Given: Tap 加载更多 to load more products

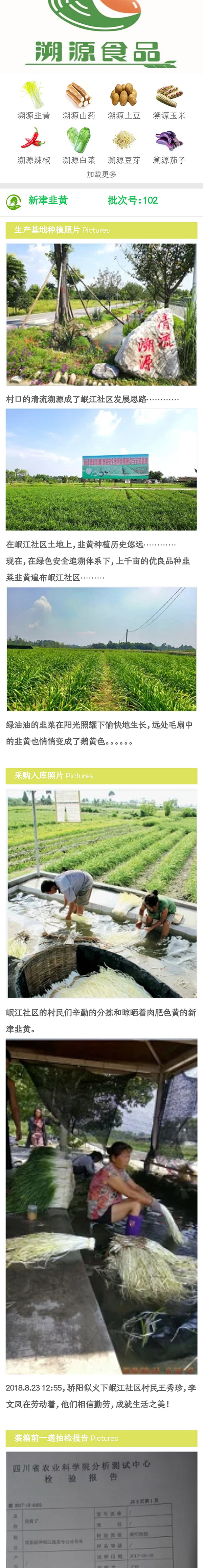Looking at the screenshot, I should tap(101, 174).
